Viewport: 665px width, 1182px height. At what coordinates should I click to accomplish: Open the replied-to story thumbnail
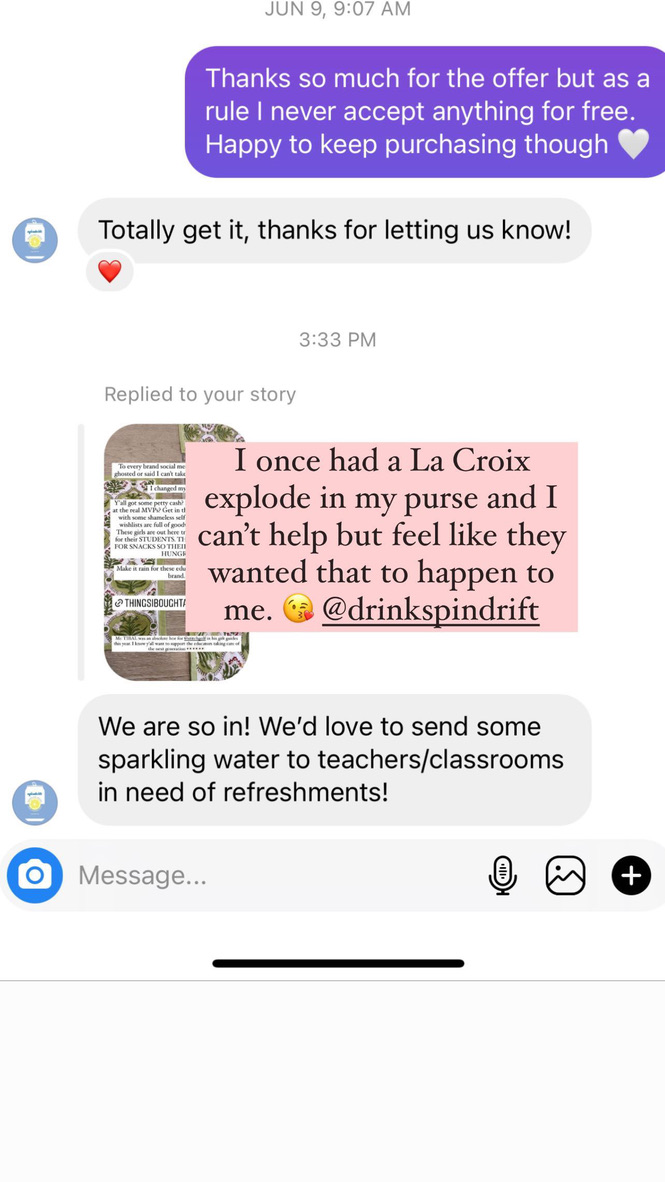176,552
